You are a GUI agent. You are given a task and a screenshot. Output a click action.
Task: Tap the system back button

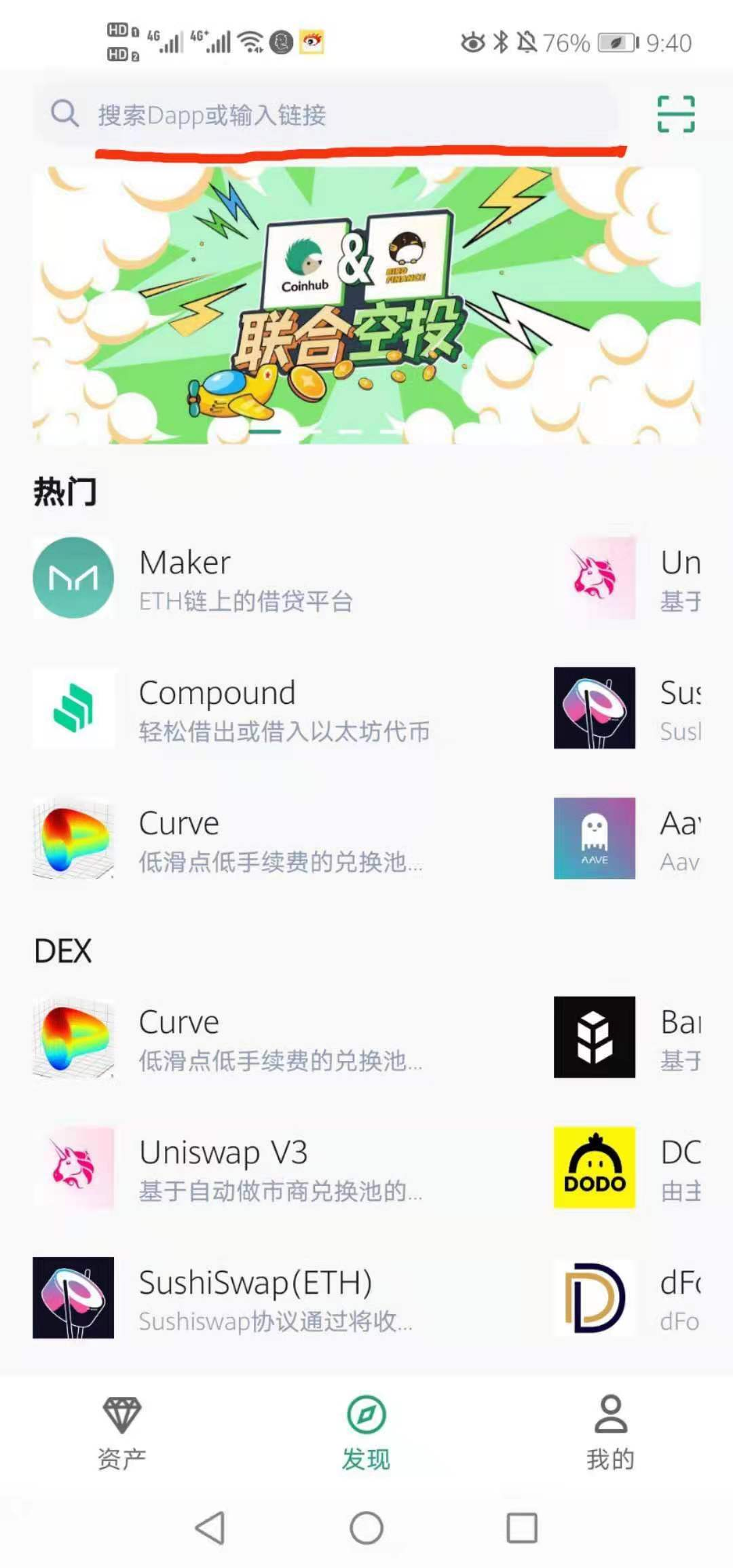210,1529
